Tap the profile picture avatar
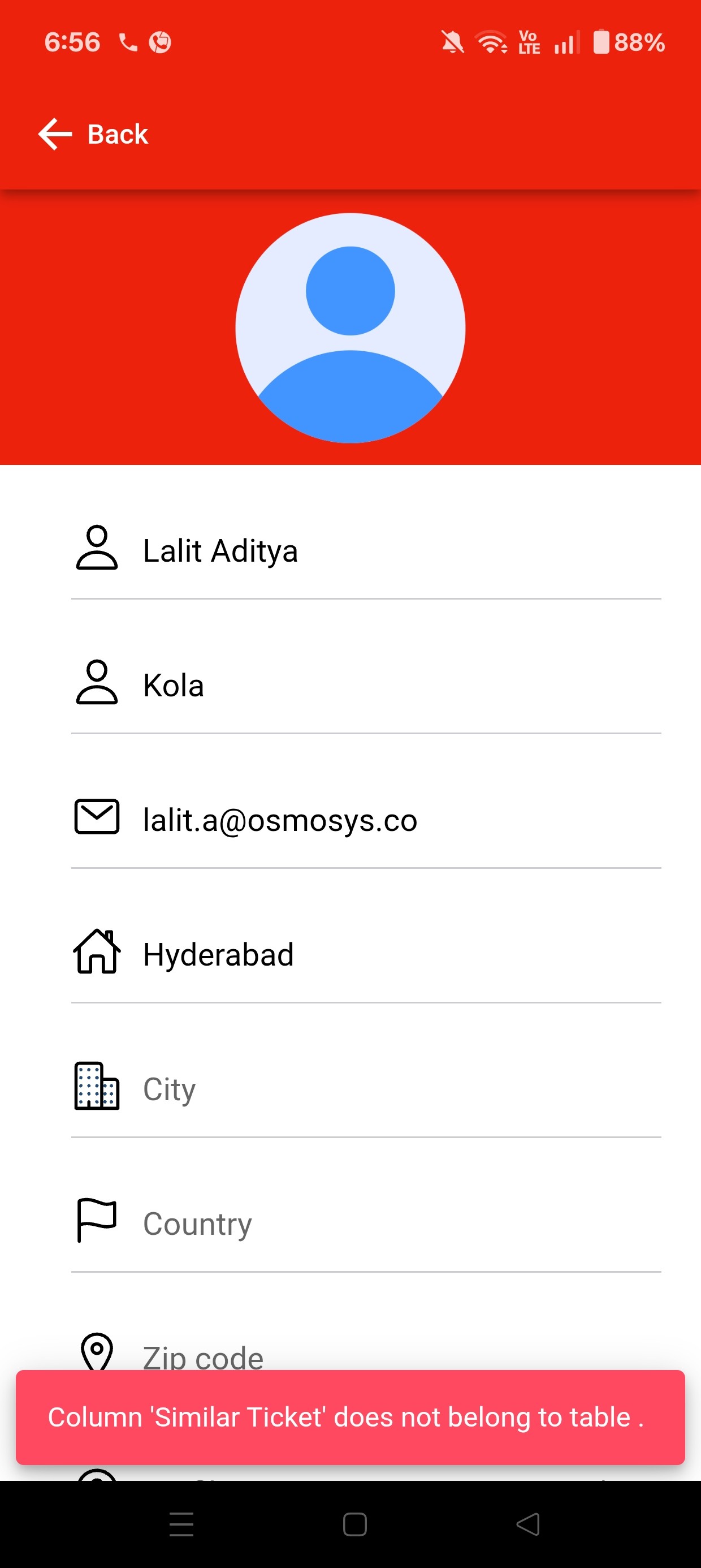The width and height of the screenshot is (701, 1568). click(350, 328)
